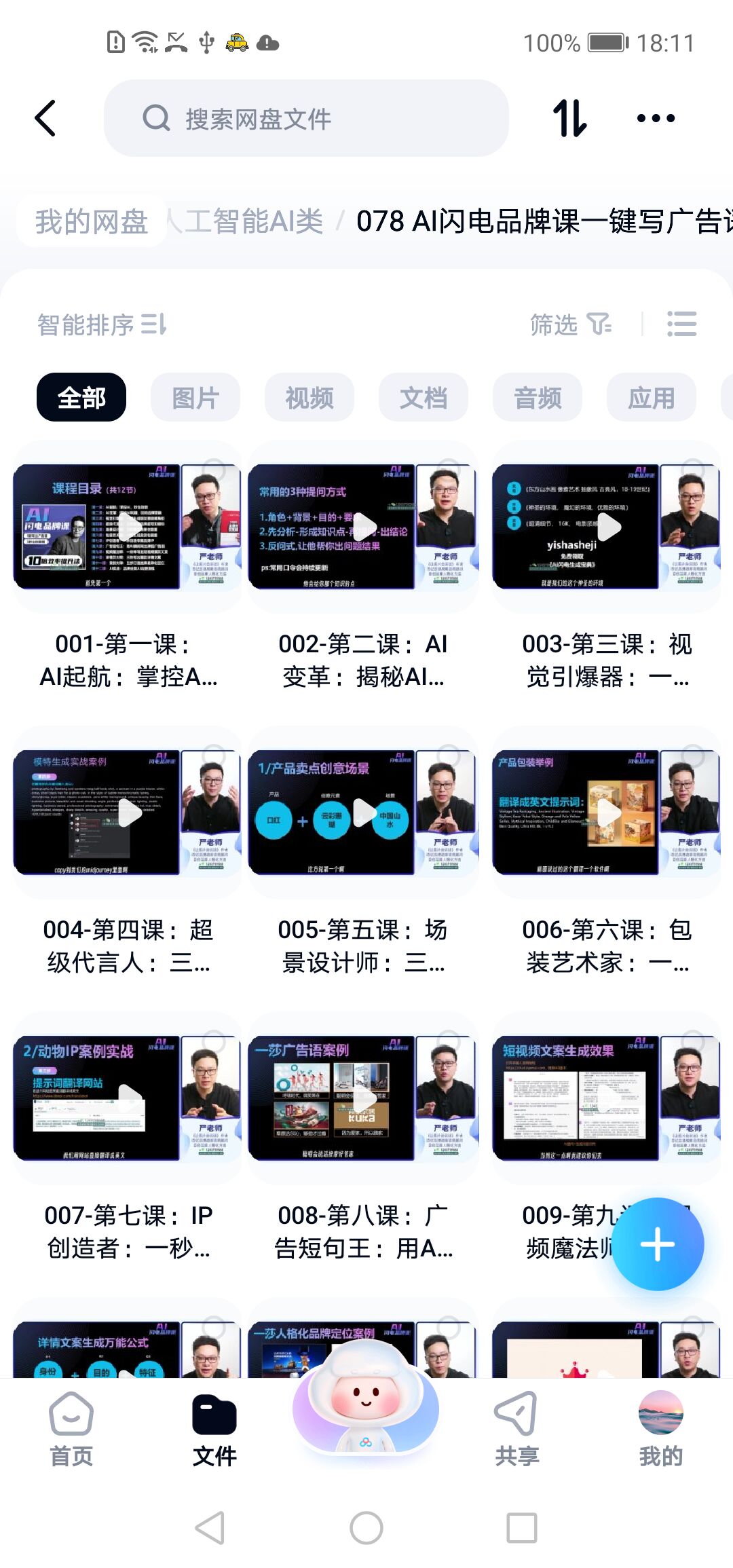Viewport: 733px width, 1568px height.
Task: Open the transfer list arrows icon
Action: [x=569, y=118]
